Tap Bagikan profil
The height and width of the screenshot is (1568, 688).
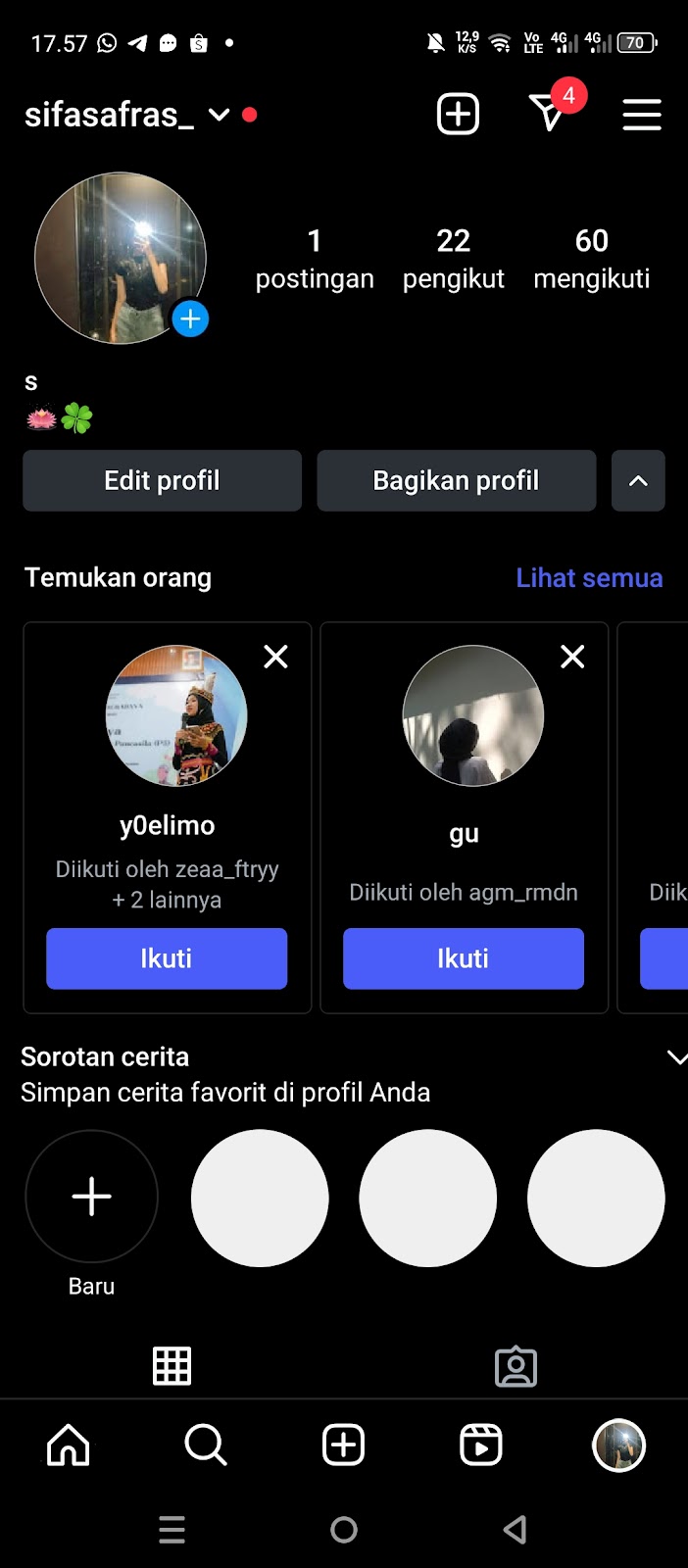pyautogui.click(x=456, y=480)
